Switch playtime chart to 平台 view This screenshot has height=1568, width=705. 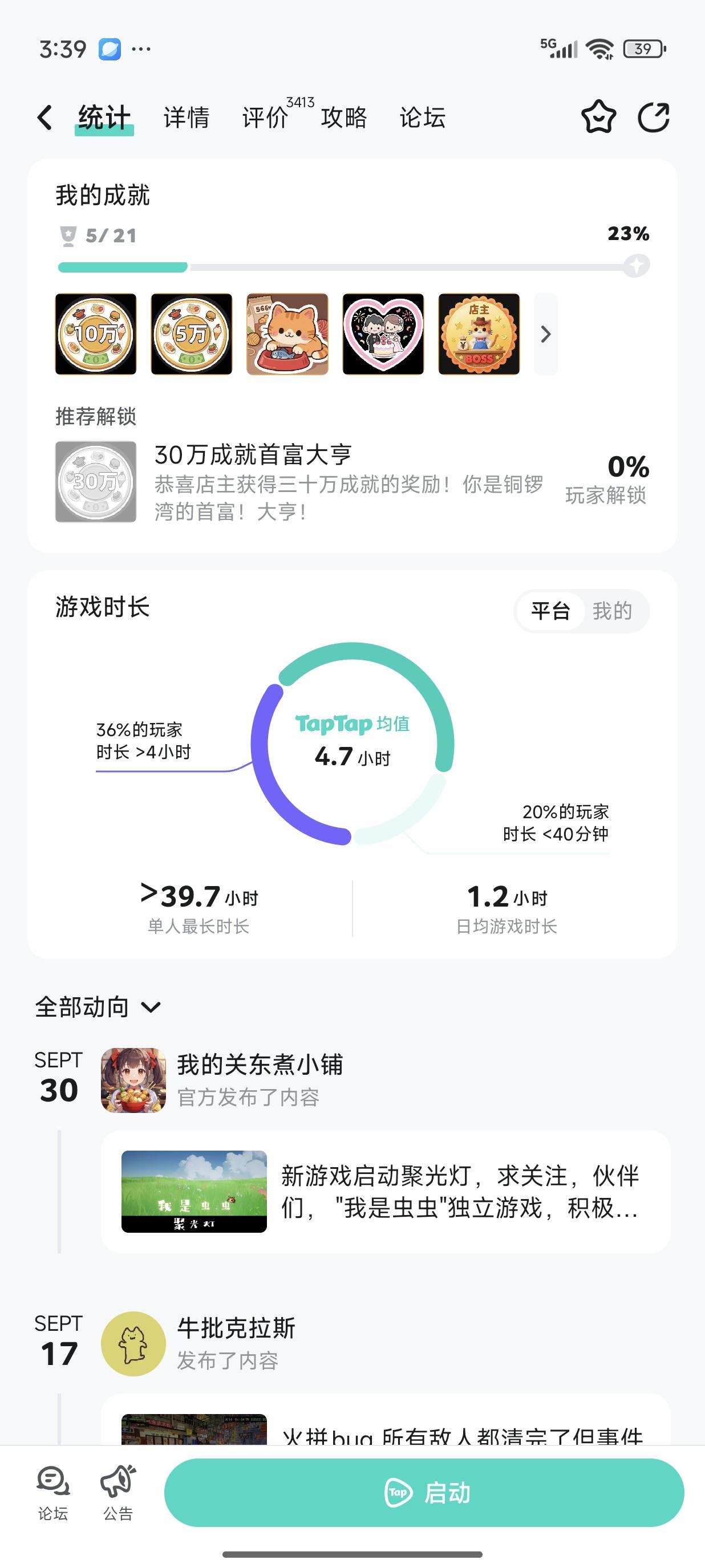pyautogui.click(x=550, y=611)
